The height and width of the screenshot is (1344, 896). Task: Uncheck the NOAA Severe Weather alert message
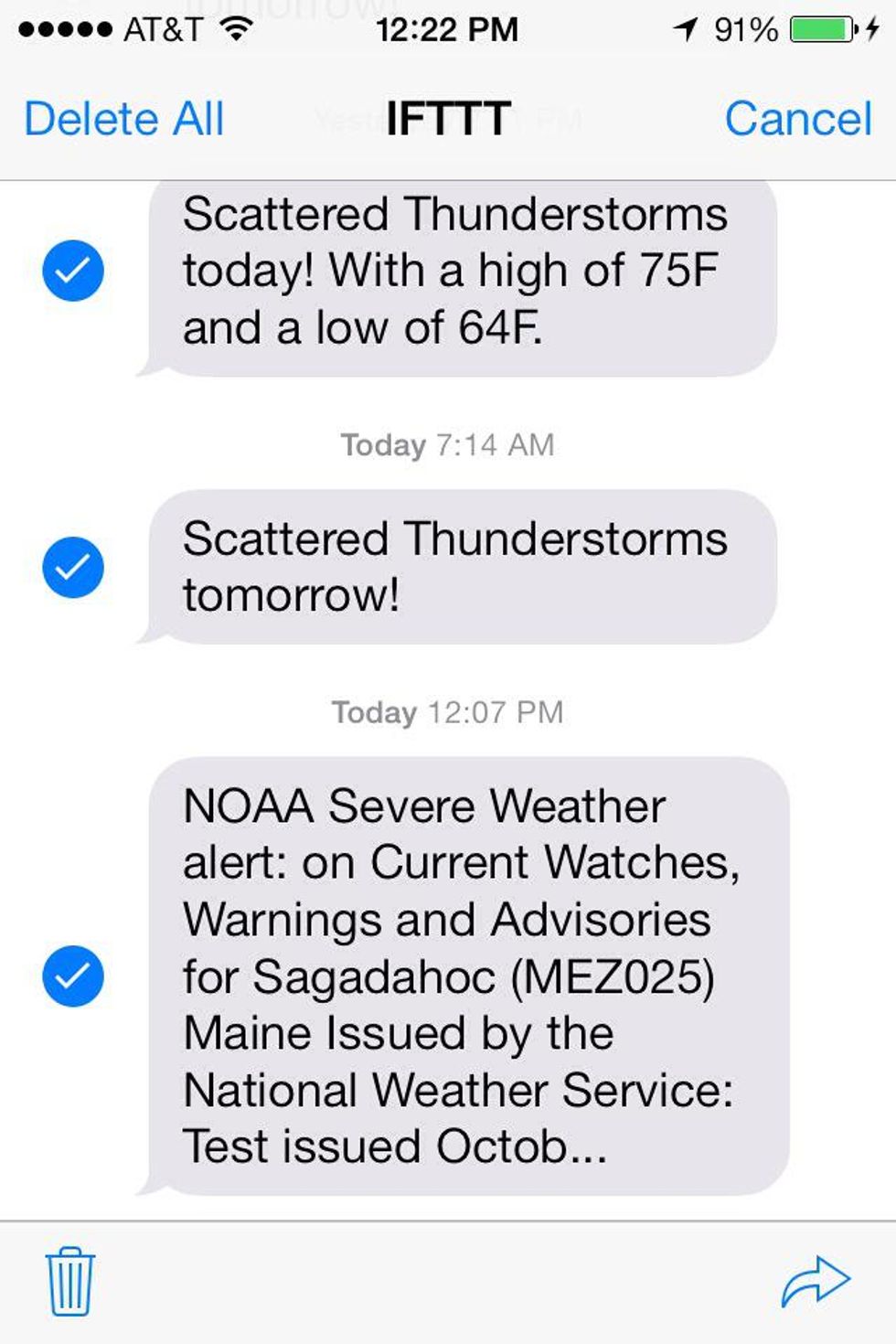[x=73, y=976]
